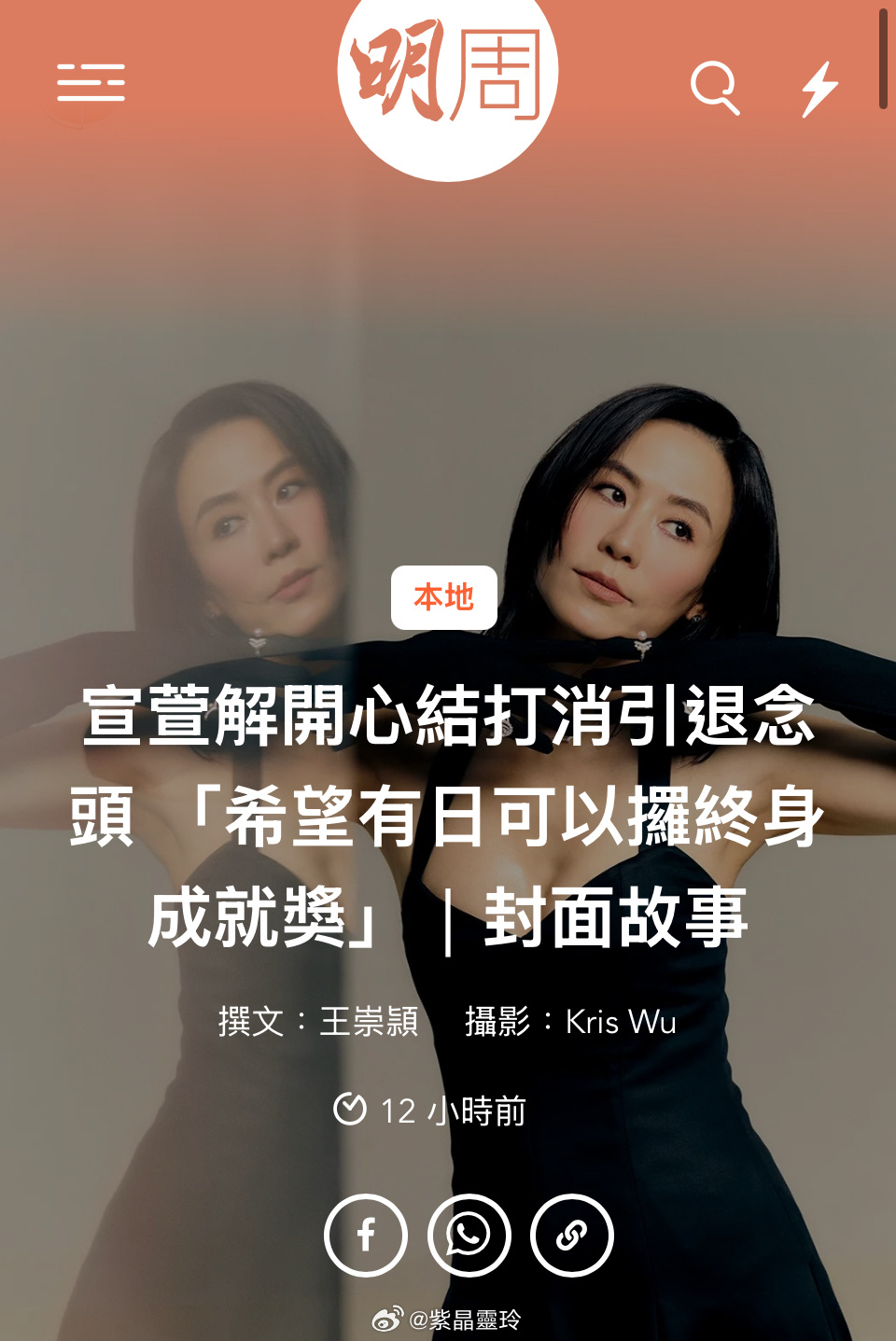Copy the article link
This screenshot has height=1341, width=896.
tap(571, 1235)
